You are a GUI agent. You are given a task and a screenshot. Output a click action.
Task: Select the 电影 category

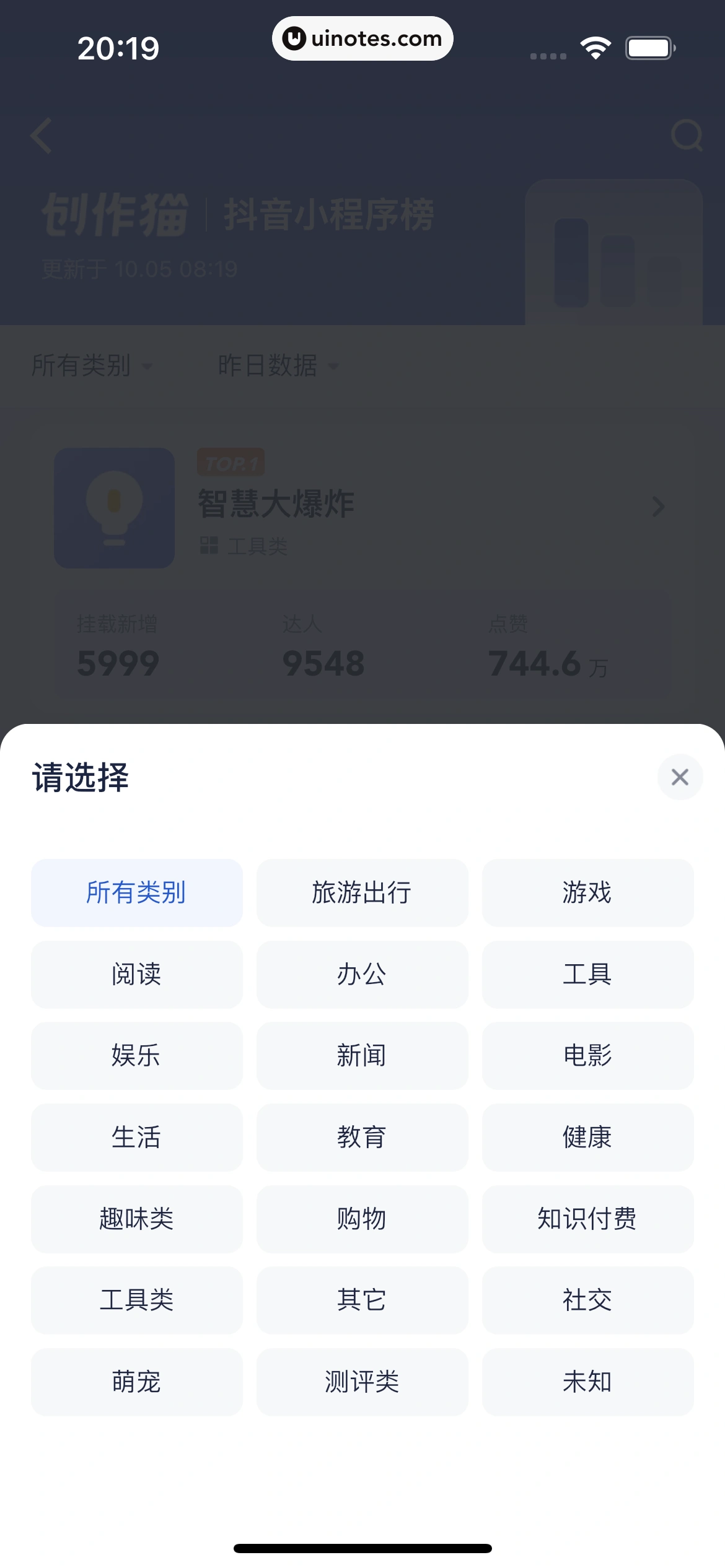587,1055
